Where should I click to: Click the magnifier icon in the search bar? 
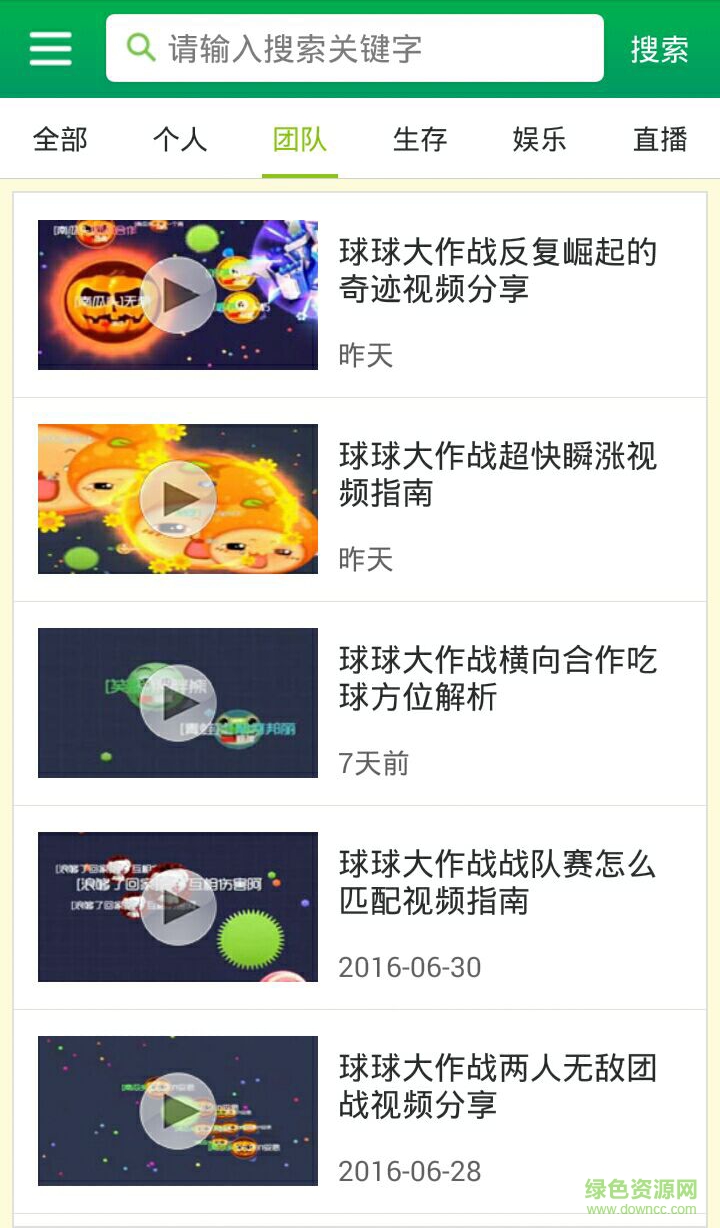tap(140, 48)
